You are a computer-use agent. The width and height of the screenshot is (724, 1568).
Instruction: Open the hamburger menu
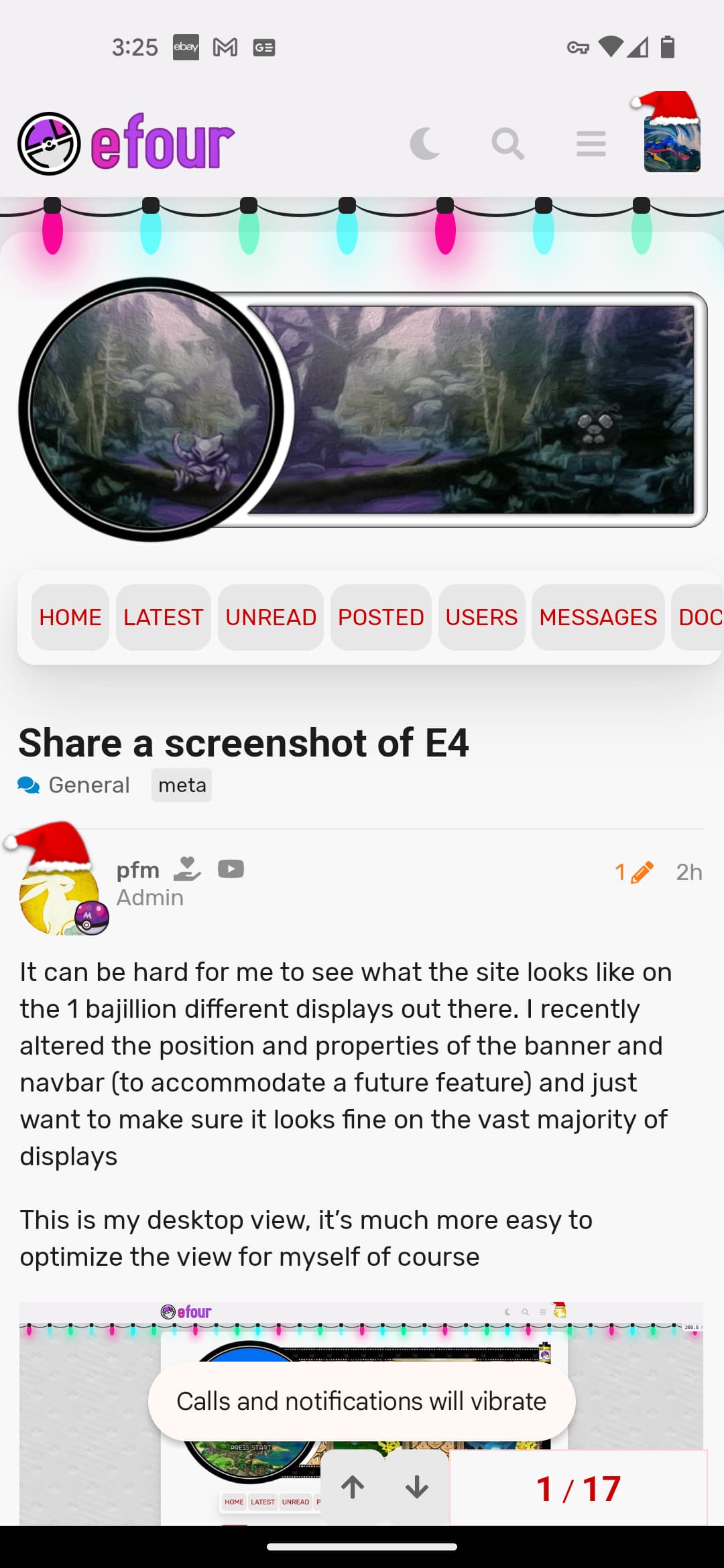click(591, 143)
